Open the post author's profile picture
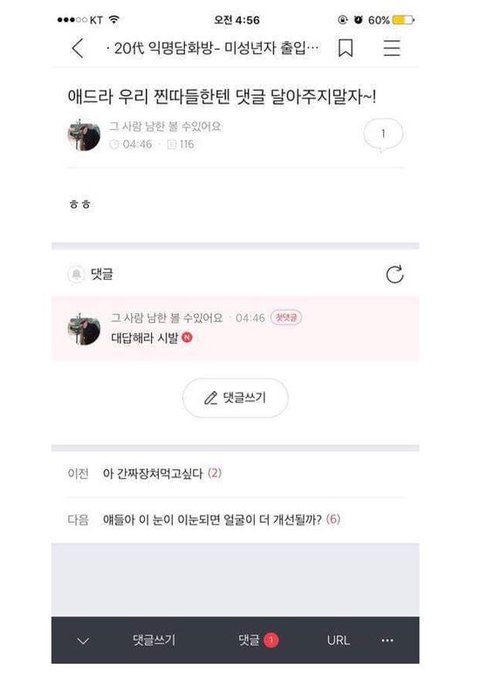This screenshot has height=684, width=480. [84, 135]
